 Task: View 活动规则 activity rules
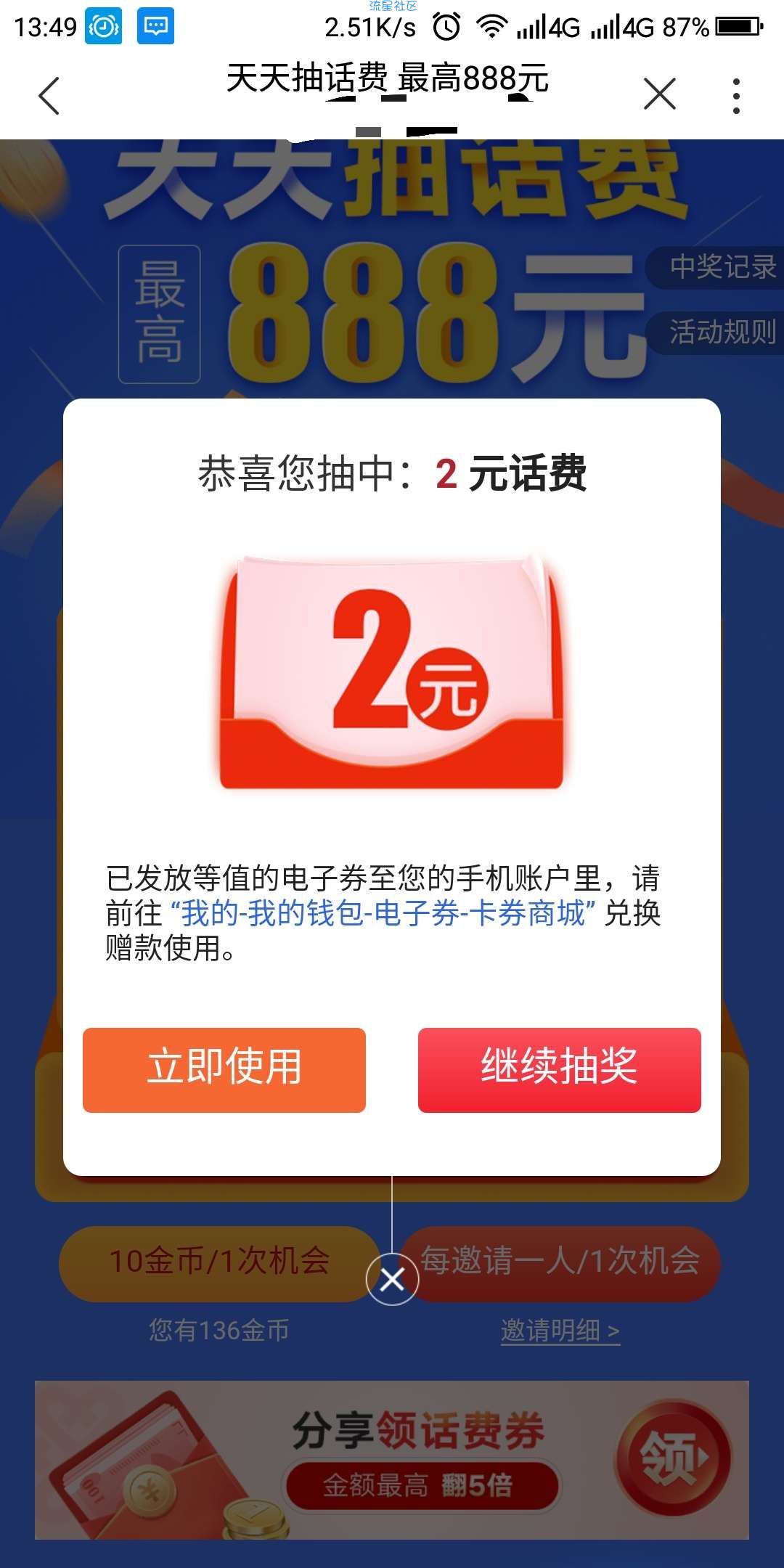[720, 332]
